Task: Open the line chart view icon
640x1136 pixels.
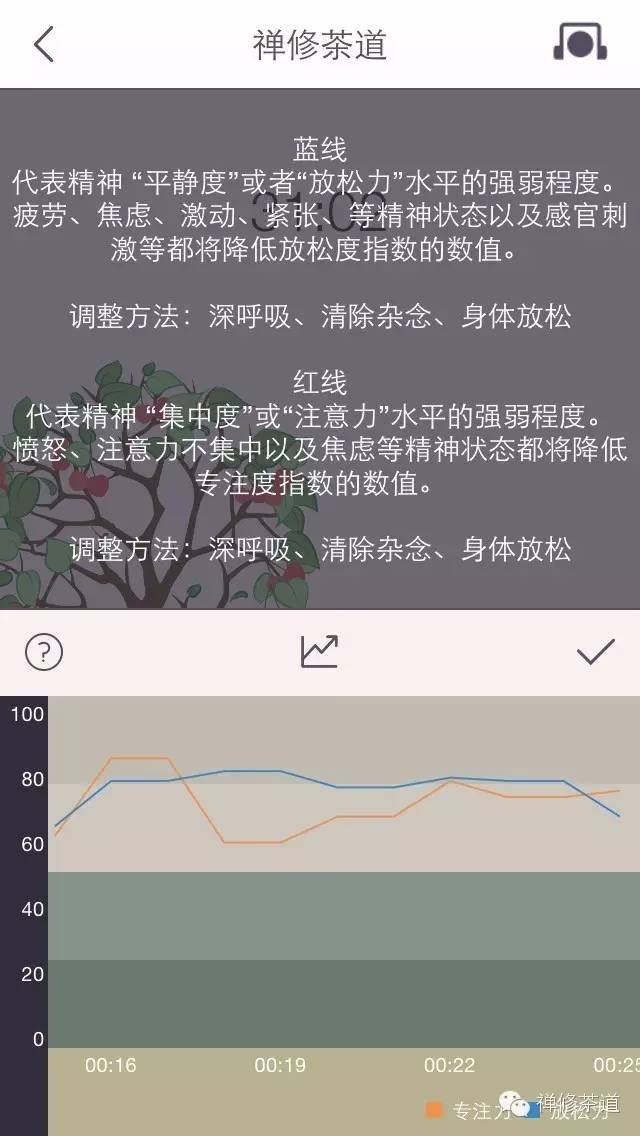Action: click(320, 652)
